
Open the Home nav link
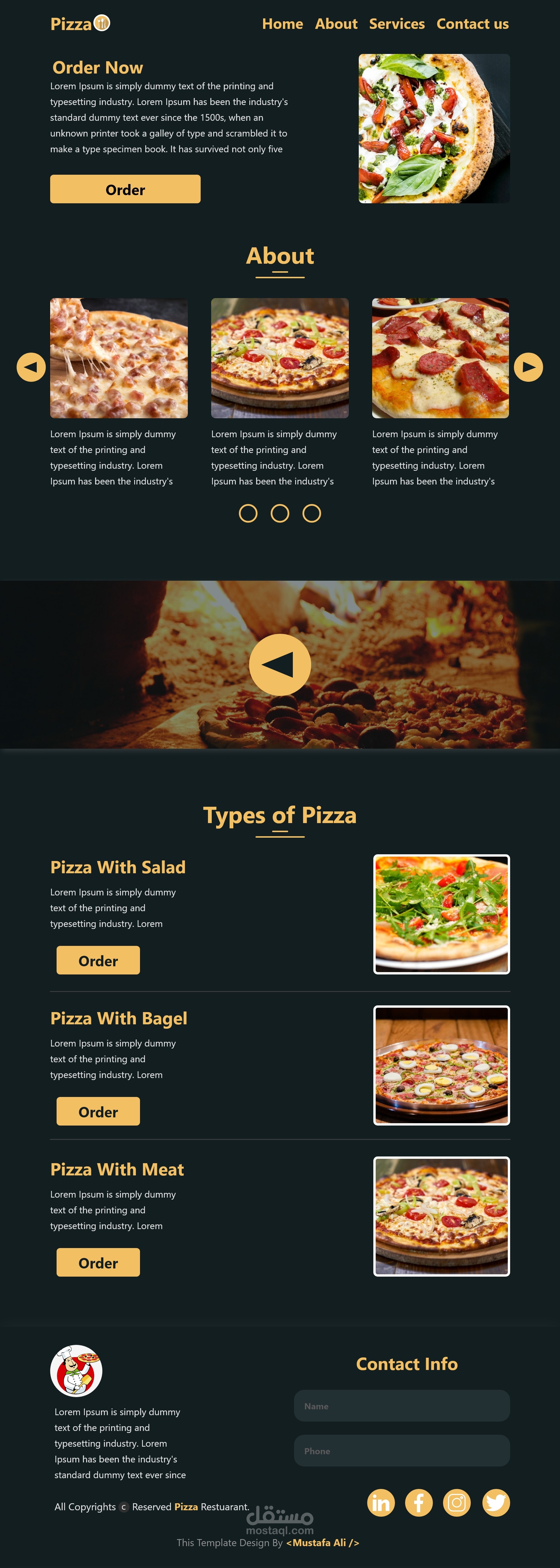click(x=282, y=24)
